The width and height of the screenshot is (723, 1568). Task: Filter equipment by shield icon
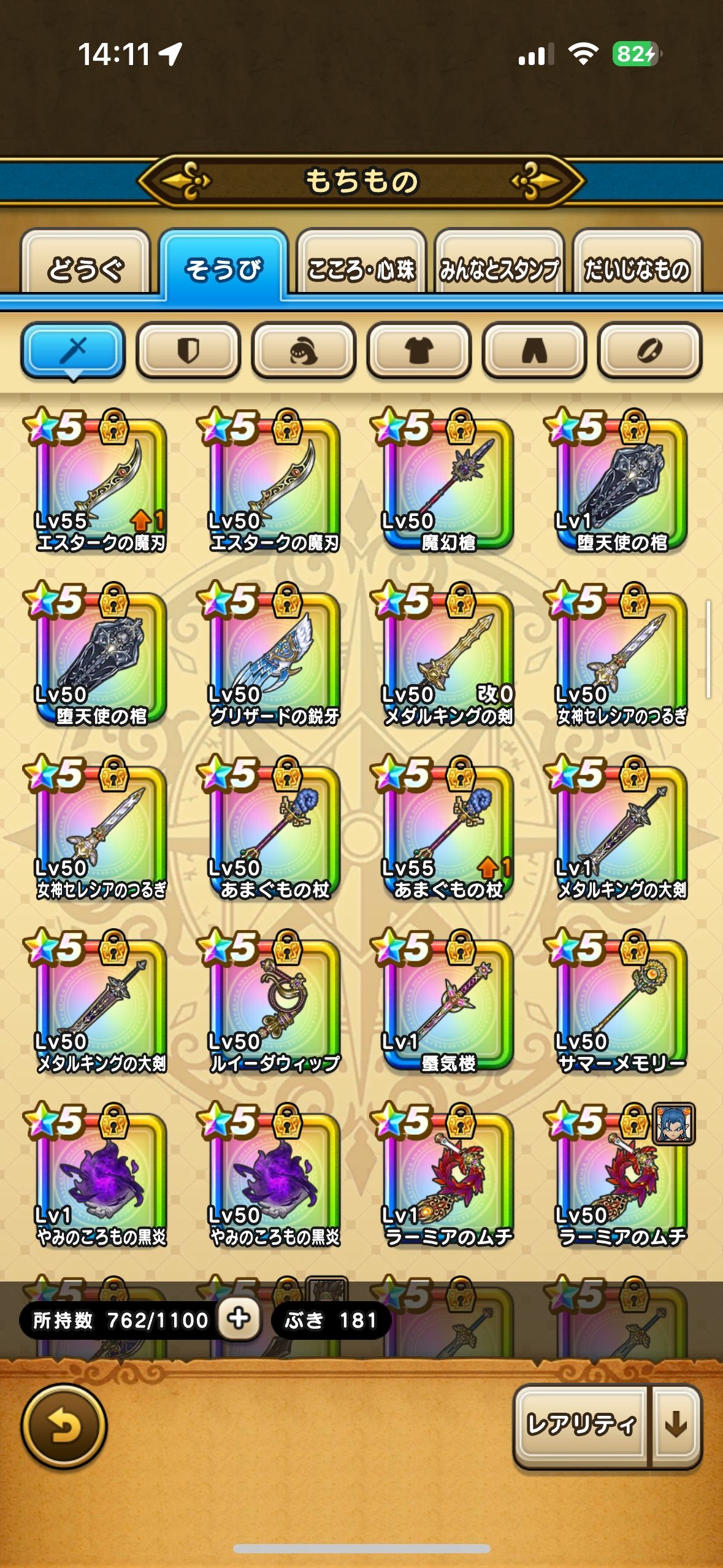[188, 350]
